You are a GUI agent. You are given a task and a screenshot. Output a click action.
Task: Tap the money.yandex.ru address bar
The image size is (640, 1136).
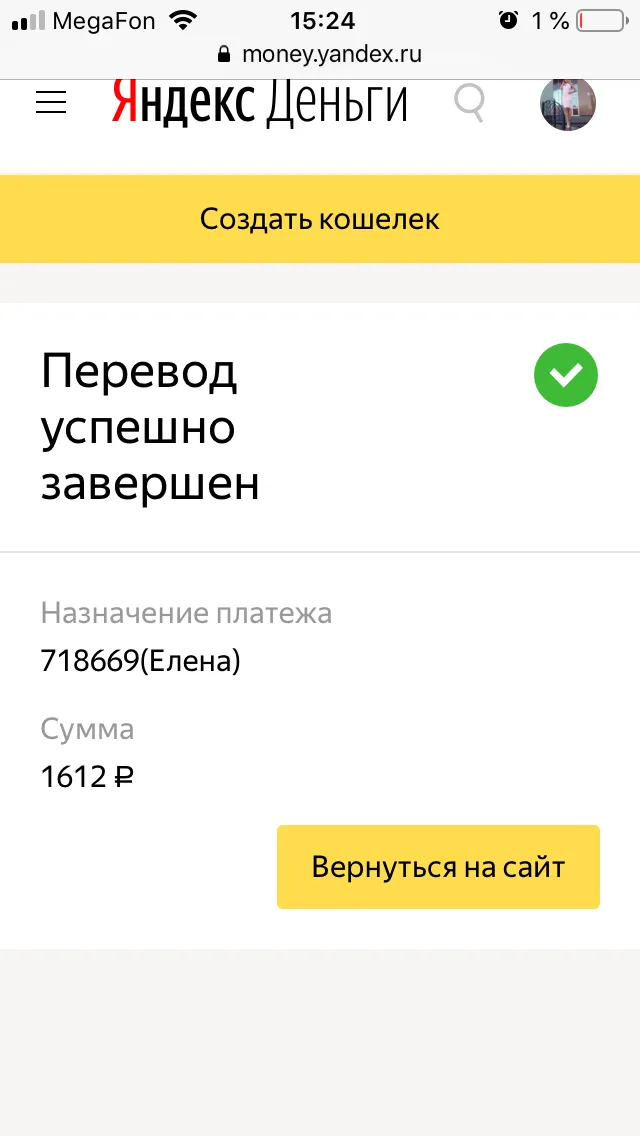tap(320, 54)
